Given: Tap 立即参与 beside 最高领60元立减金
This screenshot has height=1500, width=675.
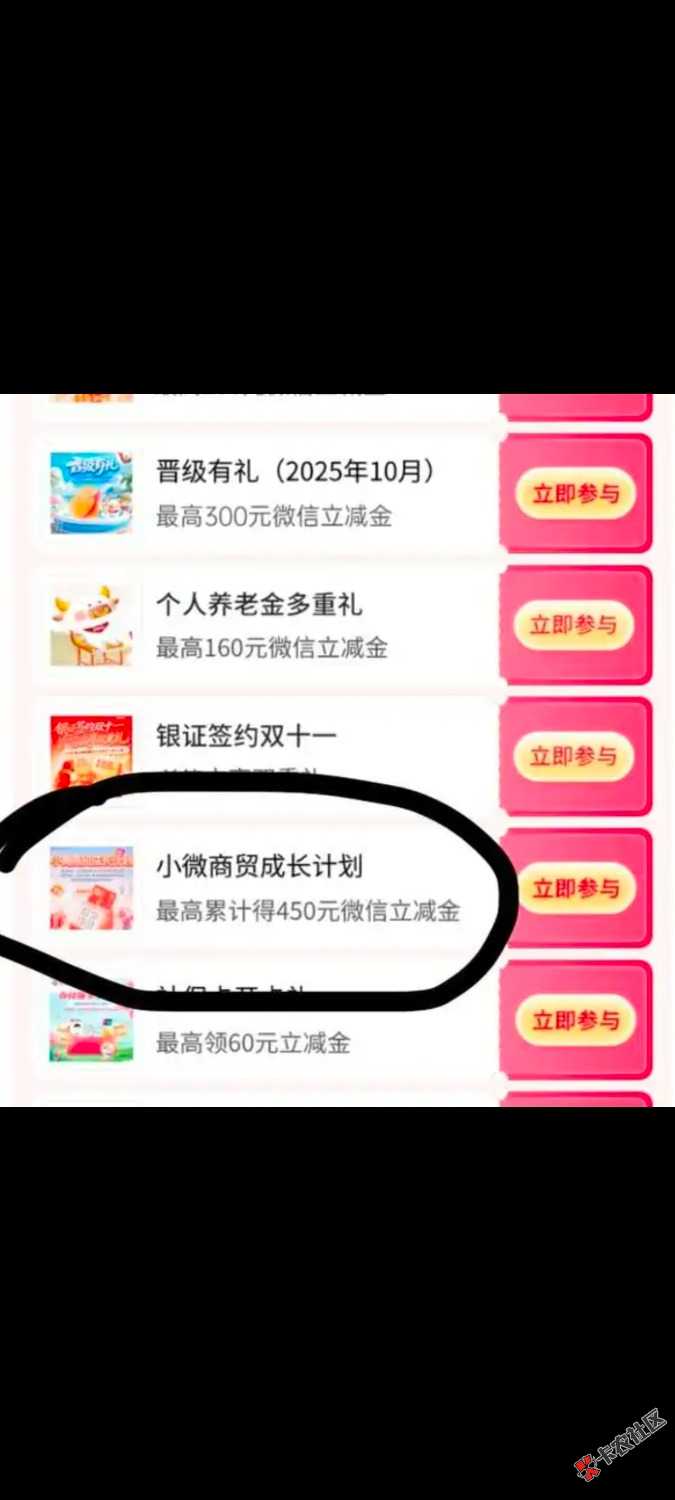Looking at the screenshot, I should (x=575, y=1020).
